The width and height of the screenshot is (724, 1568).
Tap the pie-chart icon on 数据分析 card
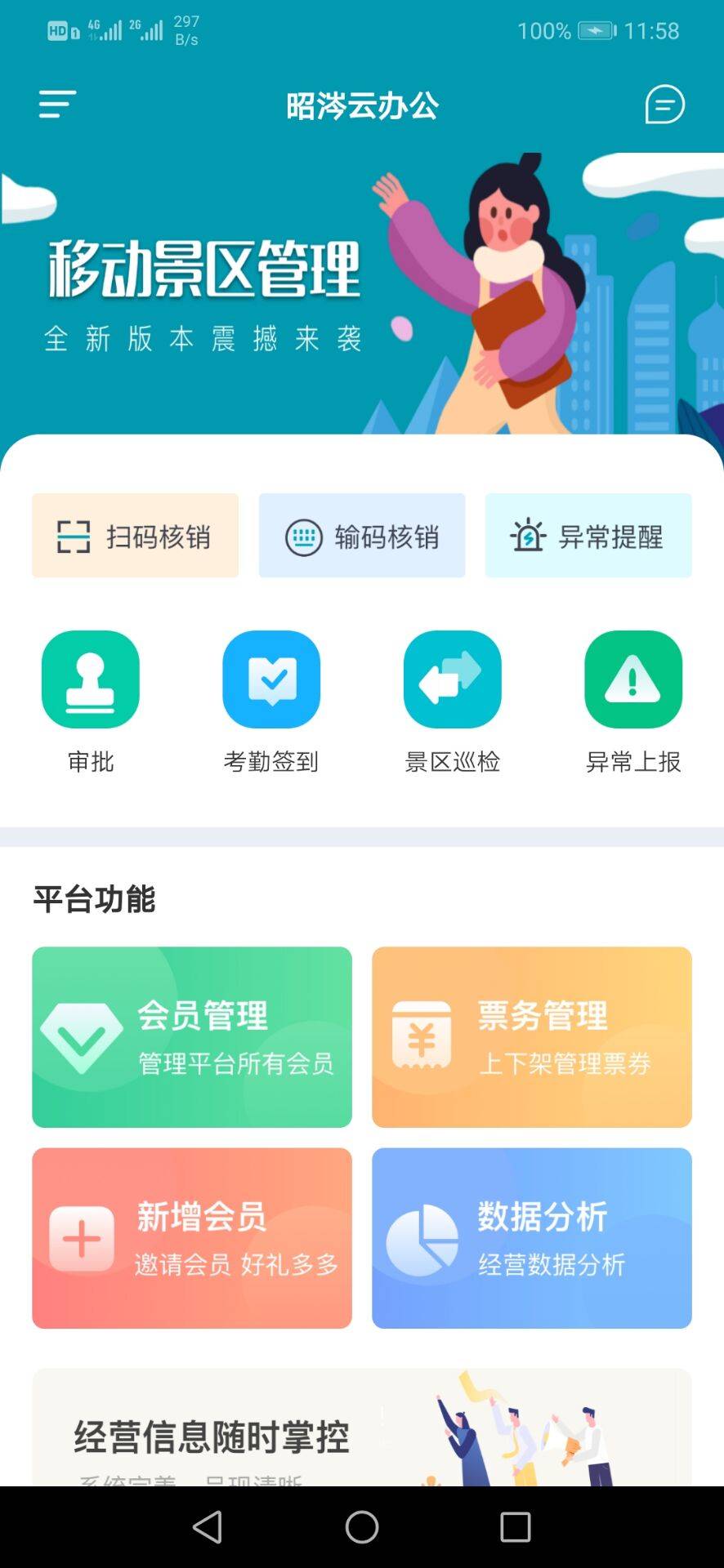(x=422, y=1238)
